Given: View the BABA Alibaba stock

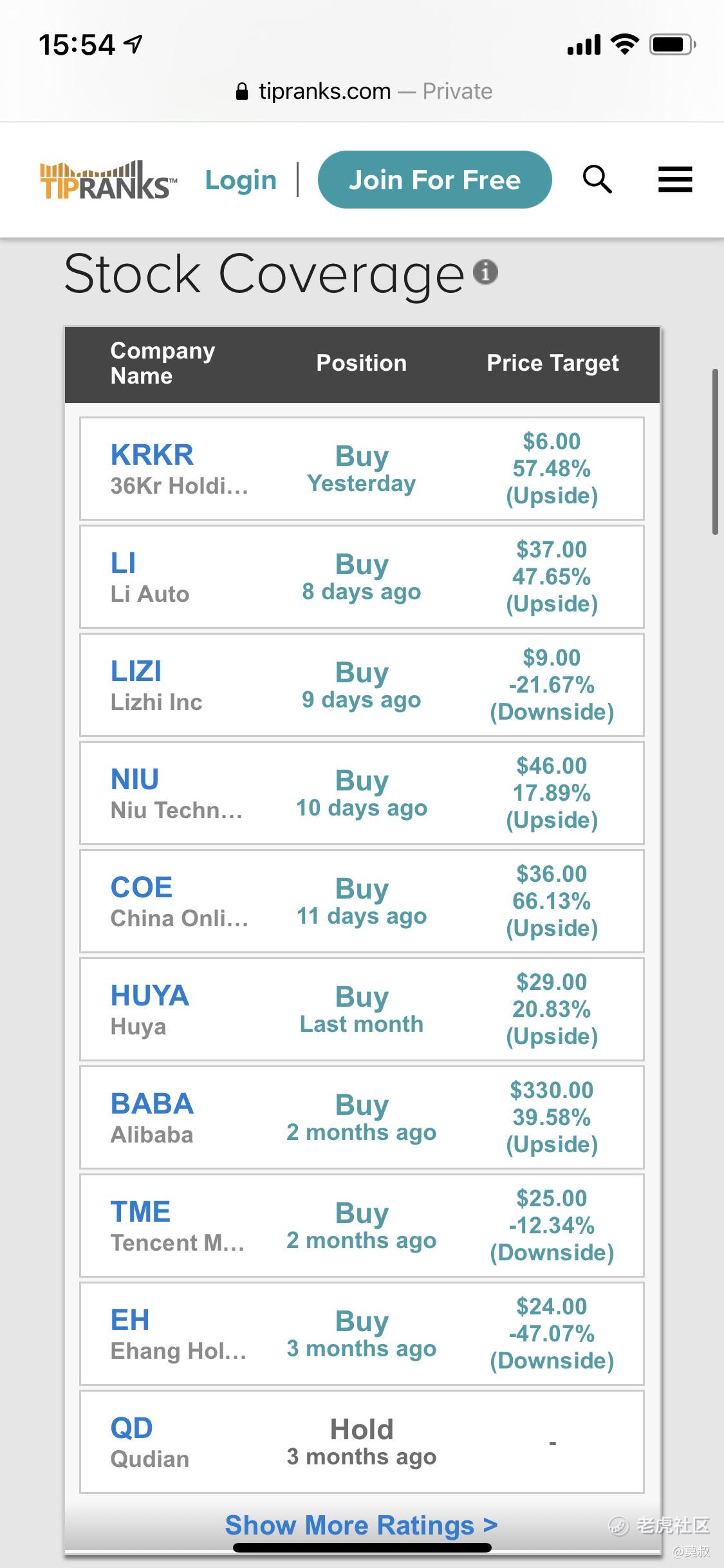Looking at the screenshot, I should point(152,1104).
